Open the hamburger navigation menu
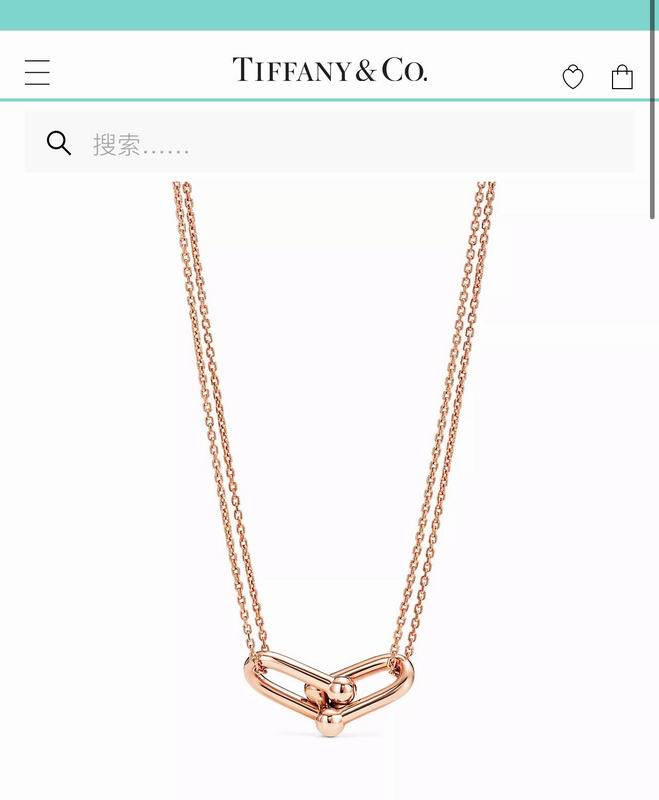This screenshot has height=800, width=659. (x=37, y=73)
